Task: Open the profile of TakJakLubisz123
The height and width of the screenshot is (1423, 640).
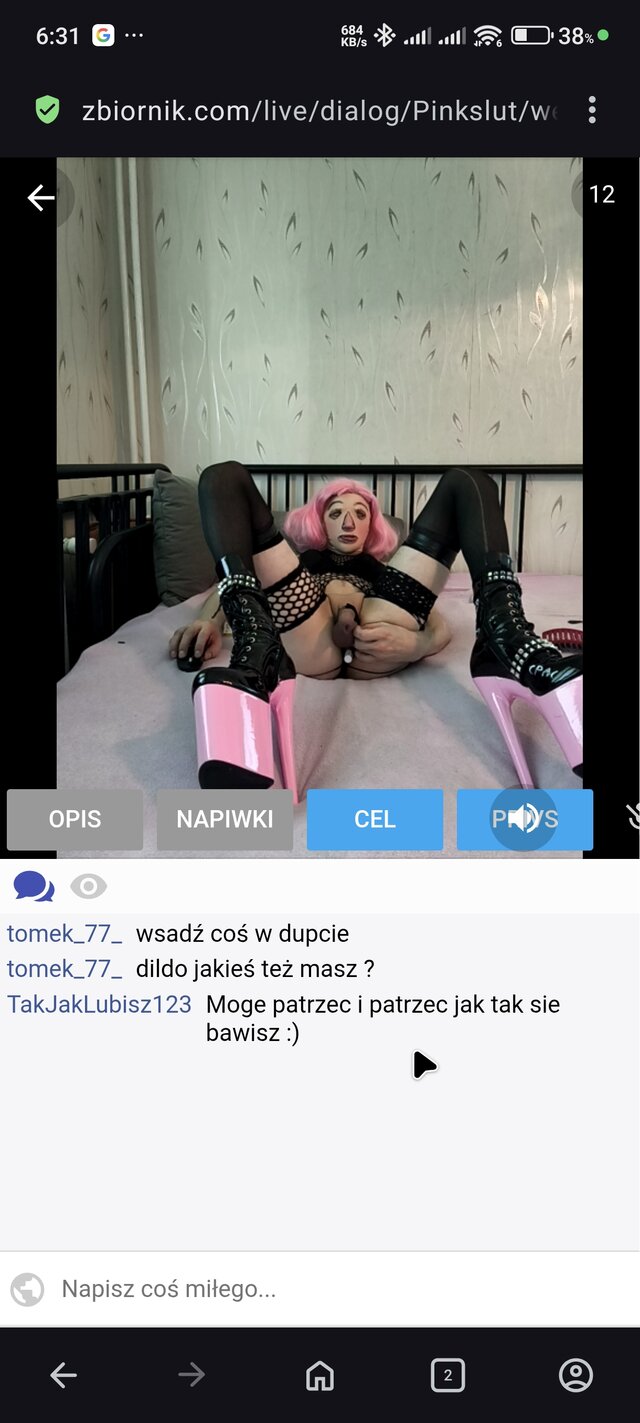Action: 99,1004
